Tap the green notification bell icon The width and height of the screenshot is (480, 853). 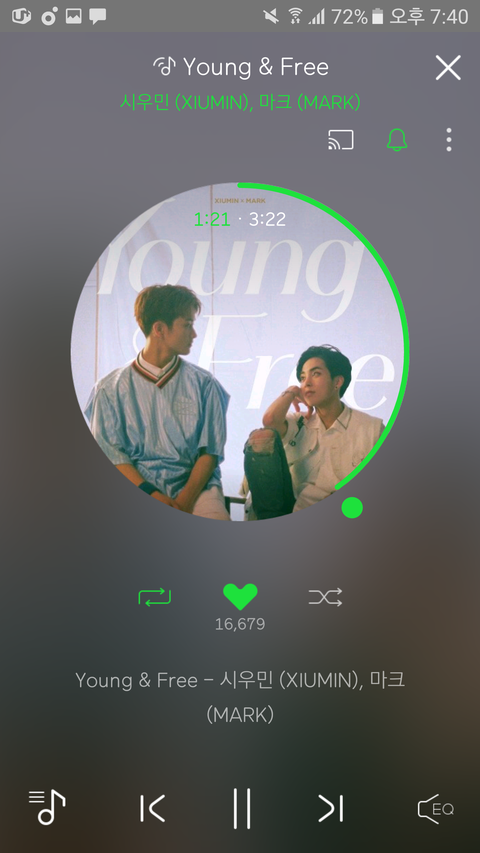[x=397, y=140]
